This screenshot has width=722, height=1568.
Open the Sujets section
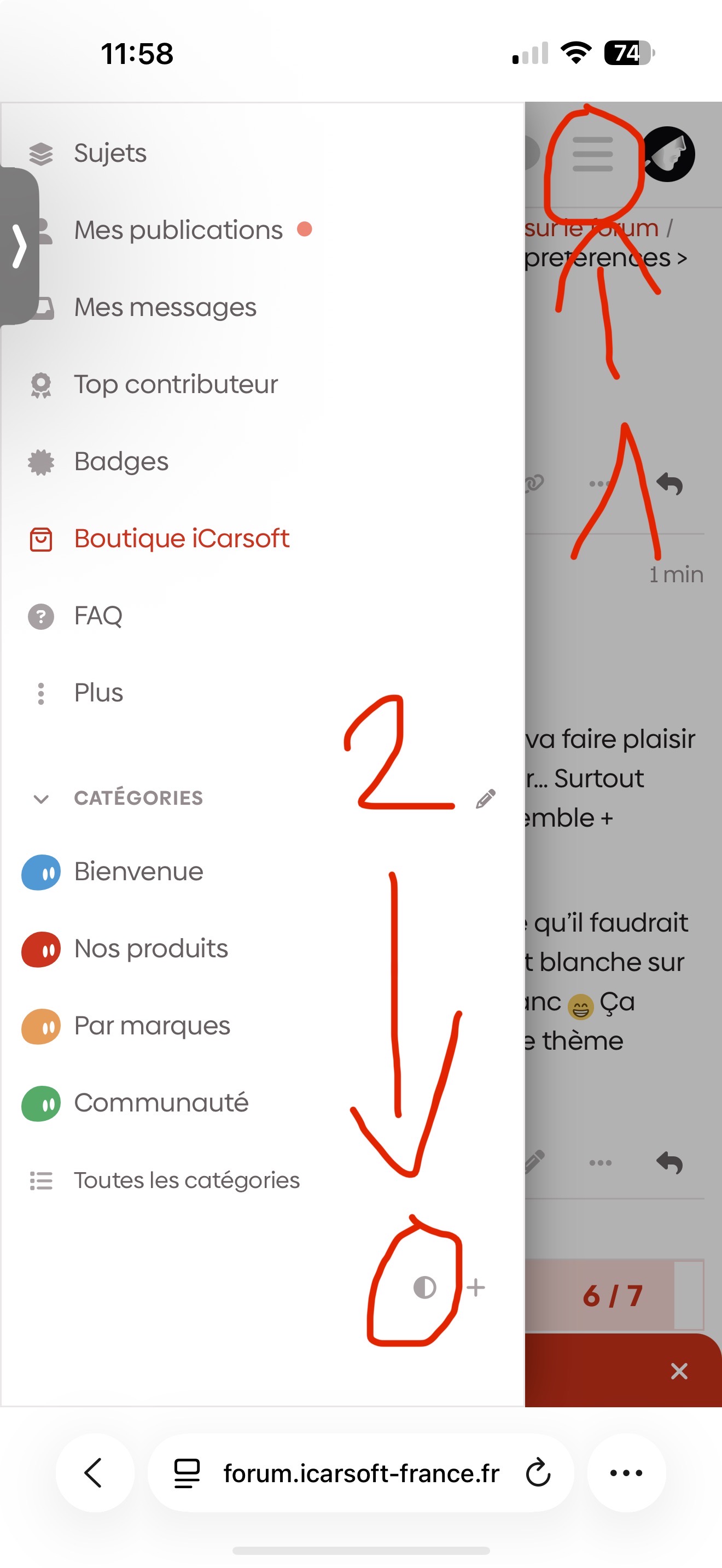point(109,154)
